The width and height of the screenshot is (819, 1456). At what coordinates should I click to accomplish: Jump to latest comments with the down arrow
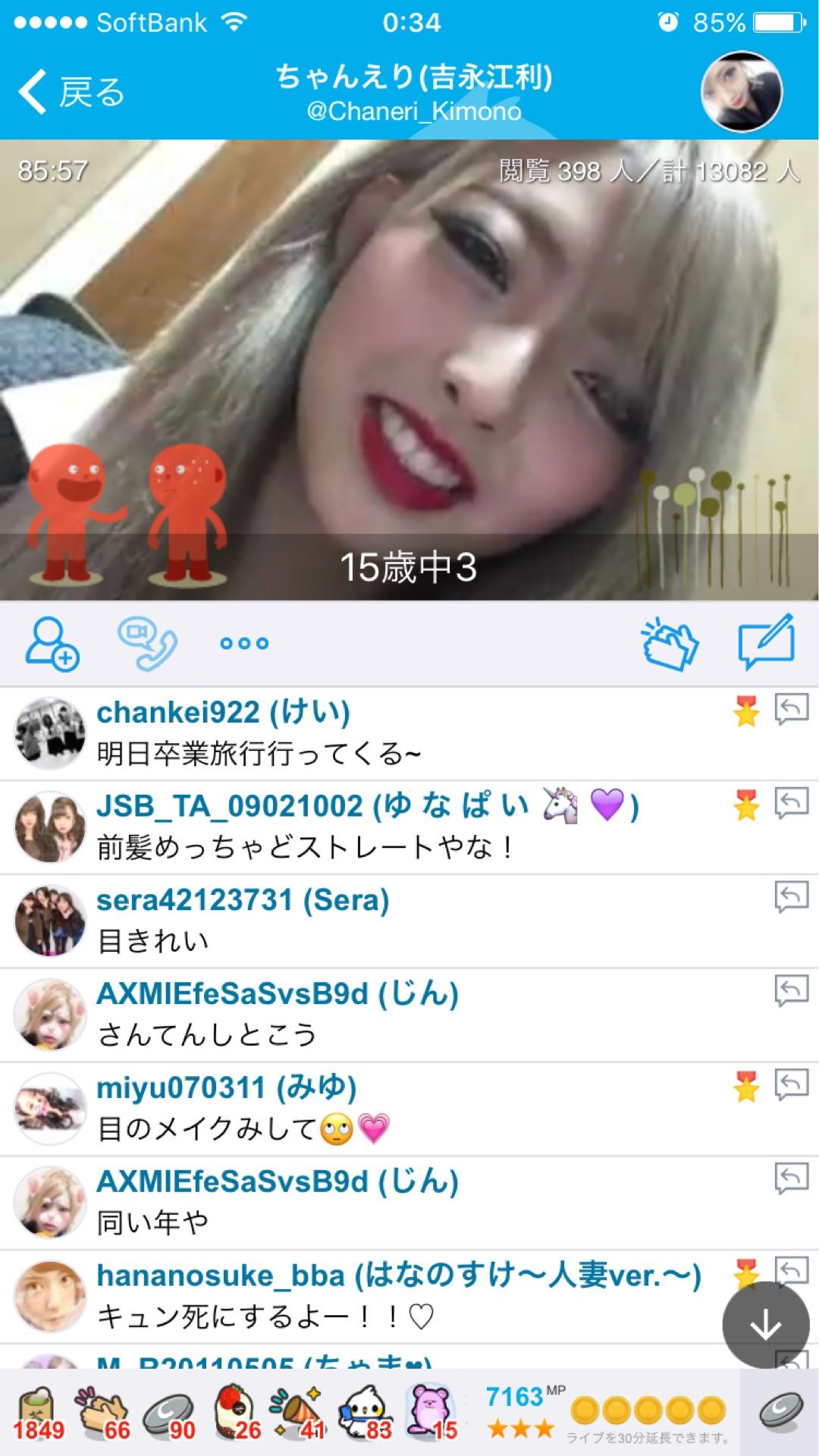(765, 1325)
